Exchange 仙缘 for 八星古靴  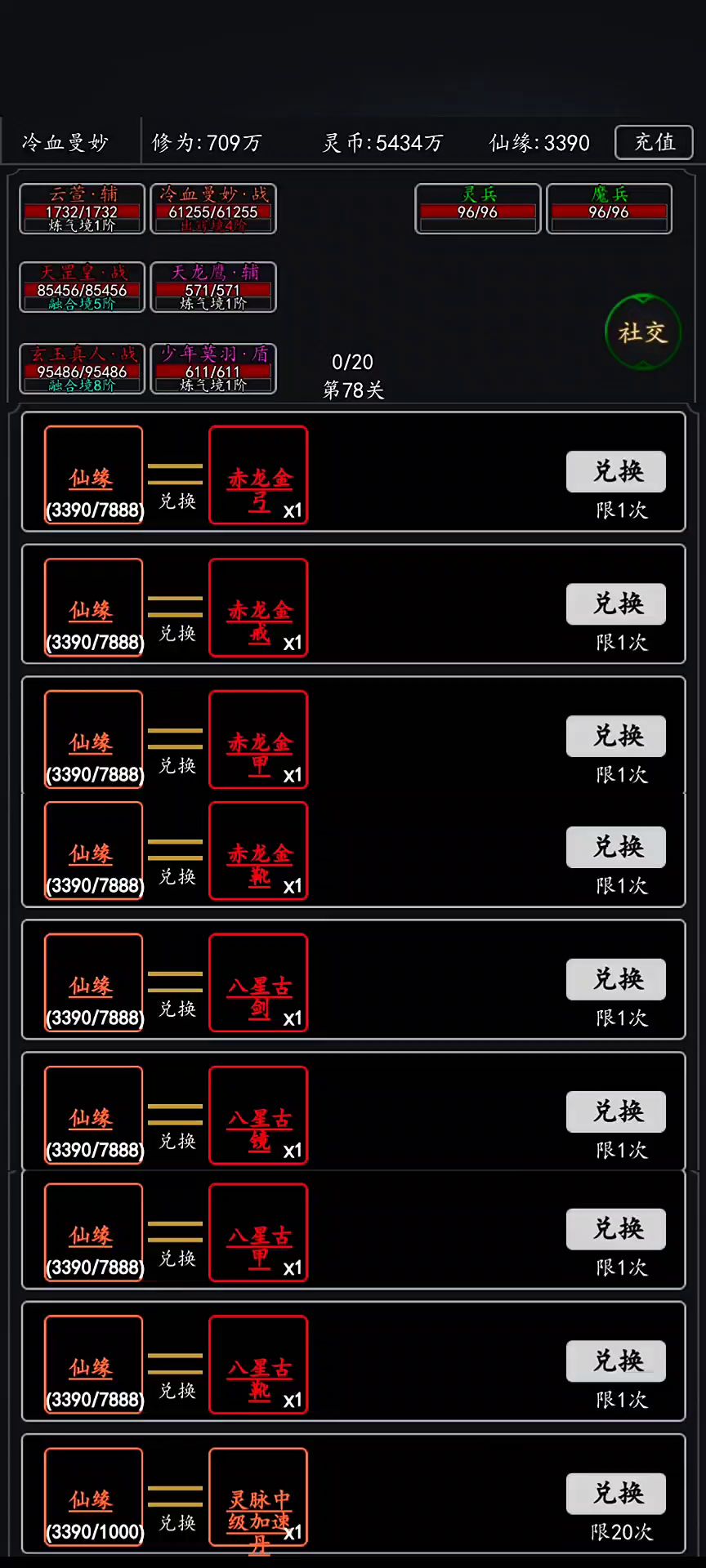tap(615, 1361)
